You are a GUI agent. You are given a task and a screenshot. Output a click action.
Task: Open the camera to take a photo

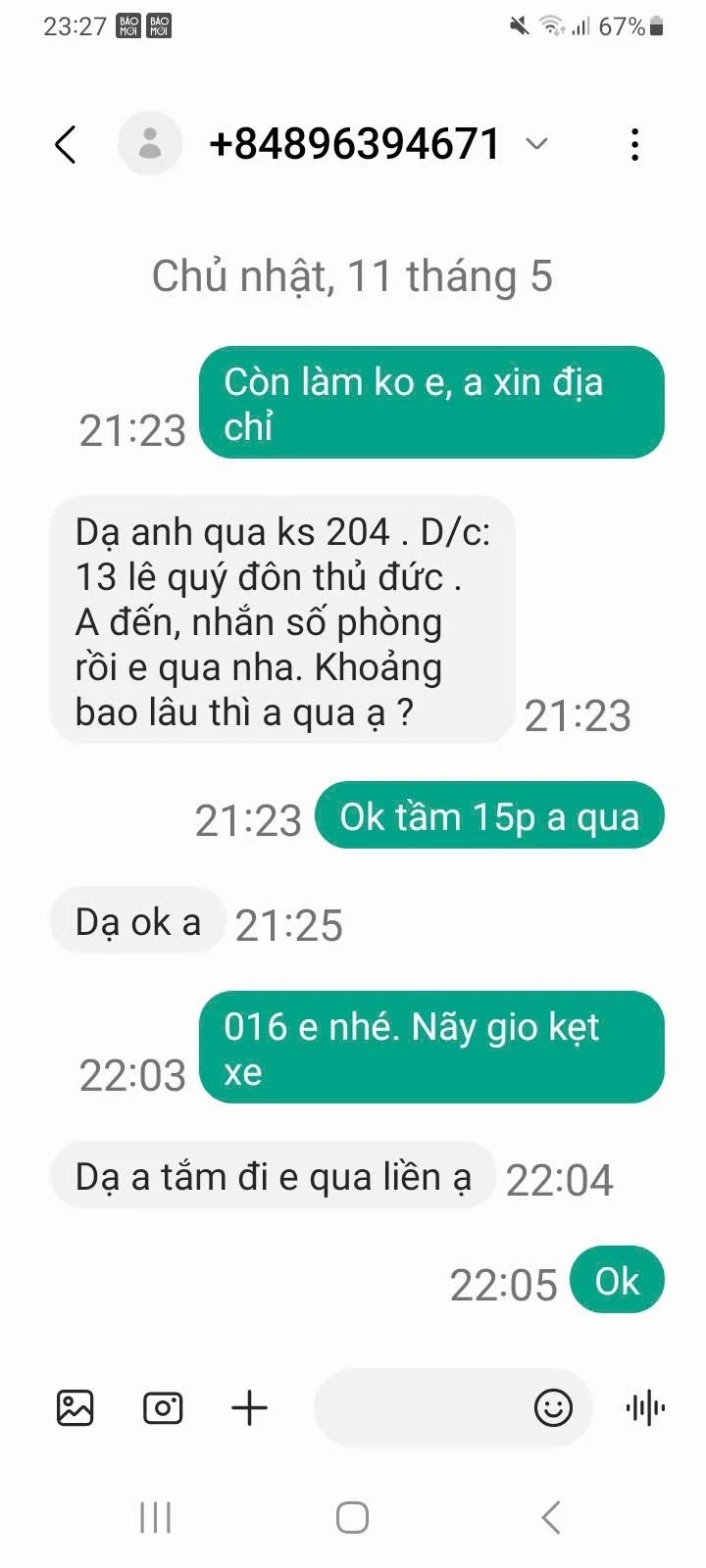(163, 1408)
